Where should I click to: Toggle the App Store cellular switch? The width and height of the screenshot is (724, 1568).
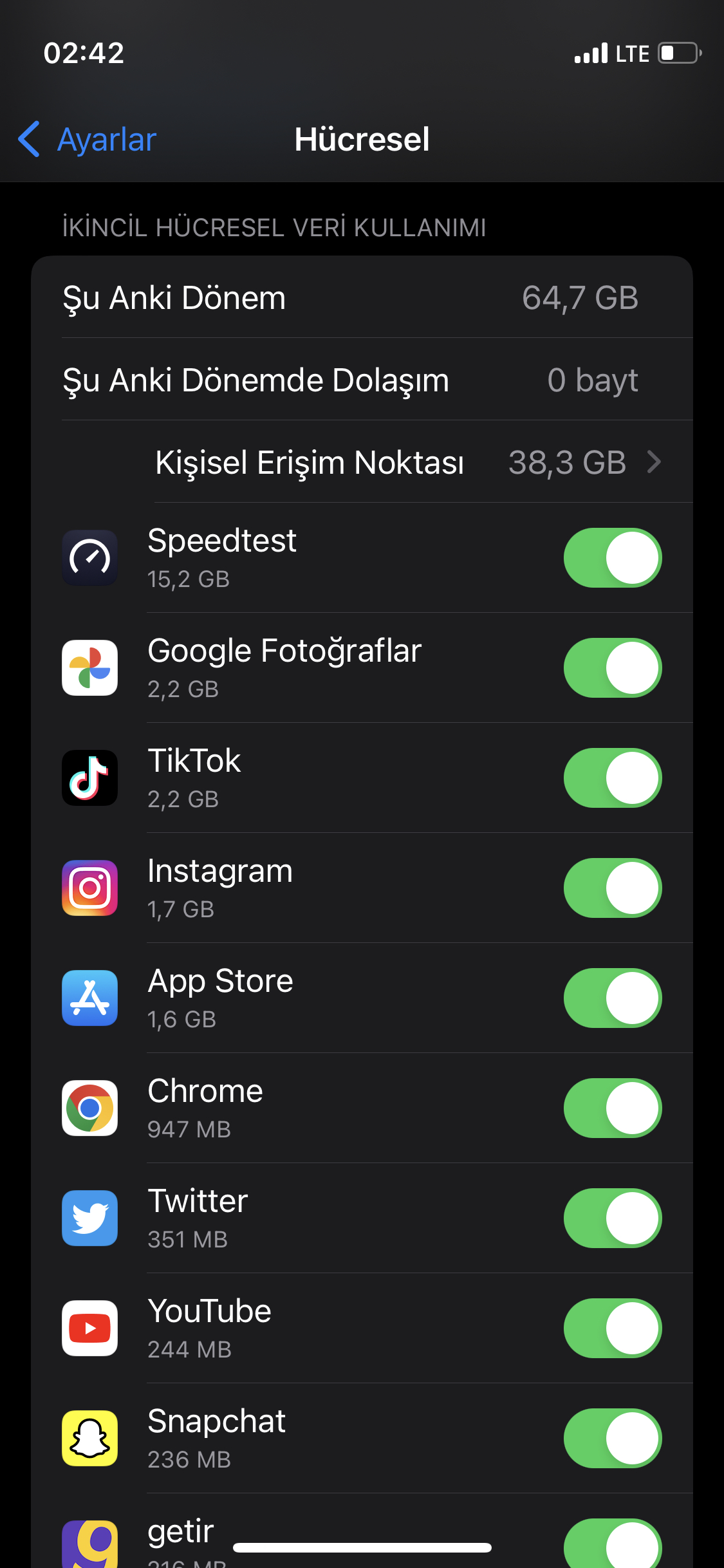[x=613, y=998]
